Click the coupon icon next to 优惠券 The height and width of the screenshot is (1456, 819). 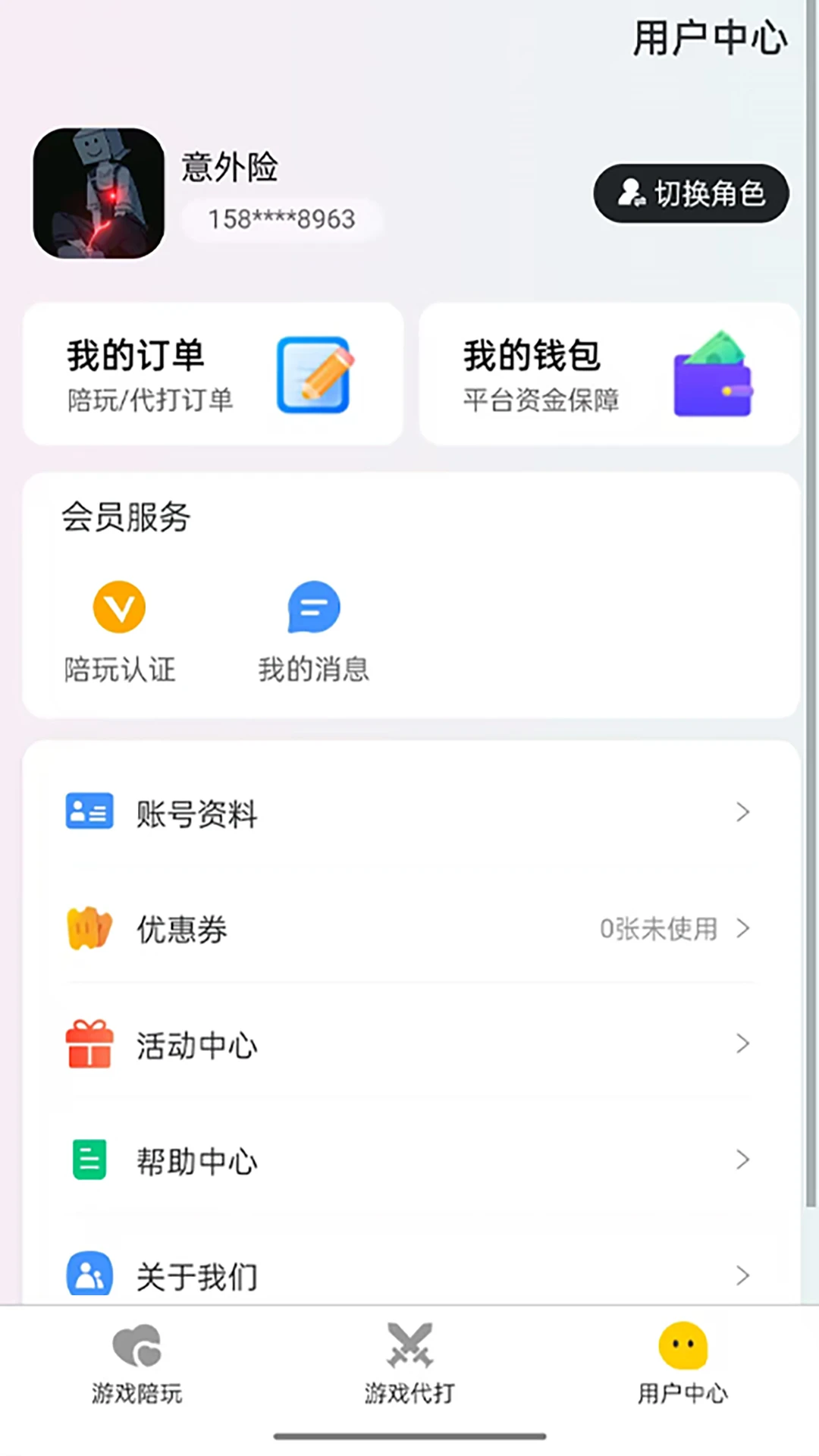[89, 928]
